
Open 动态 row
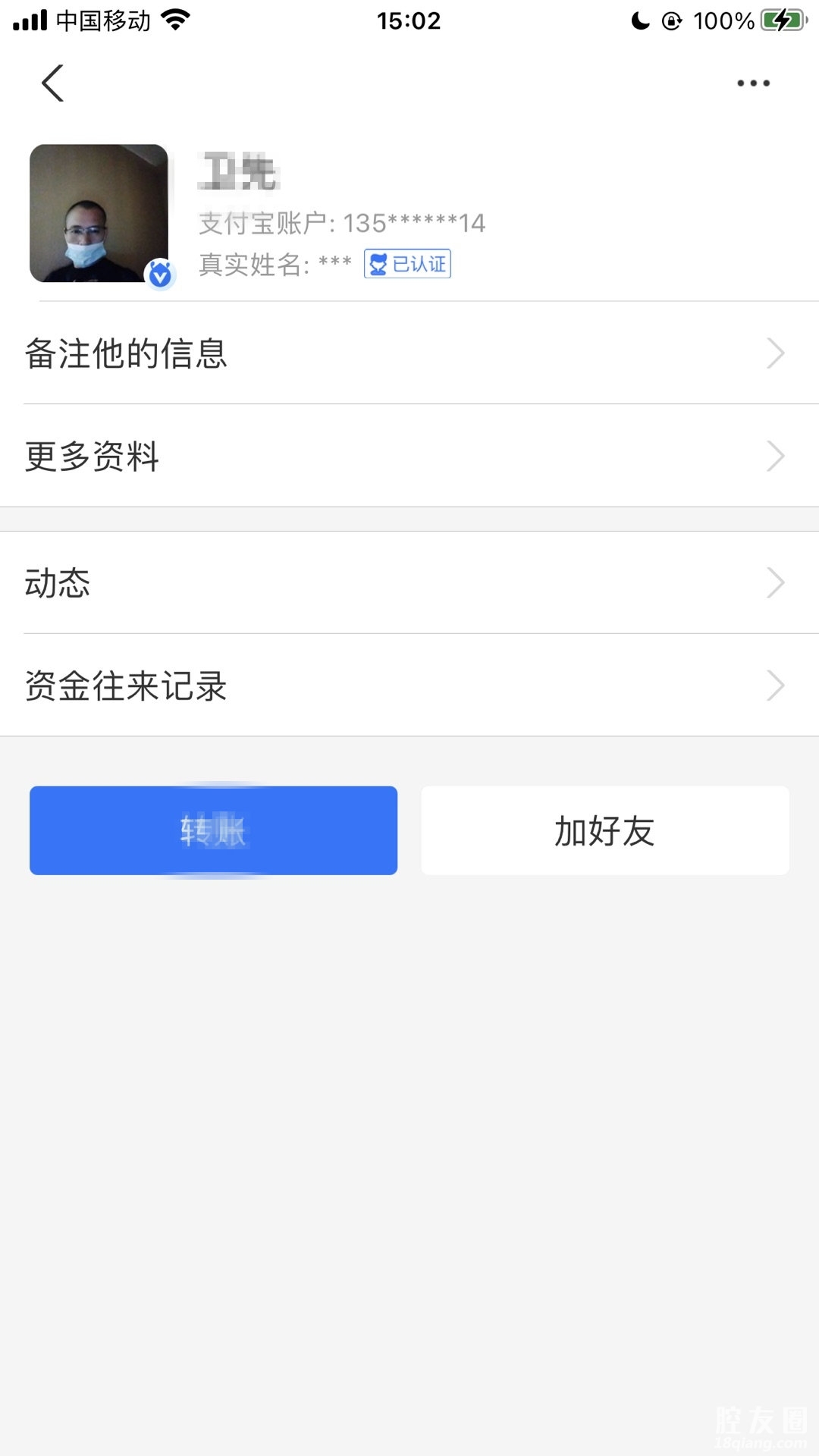click(409, 583)
